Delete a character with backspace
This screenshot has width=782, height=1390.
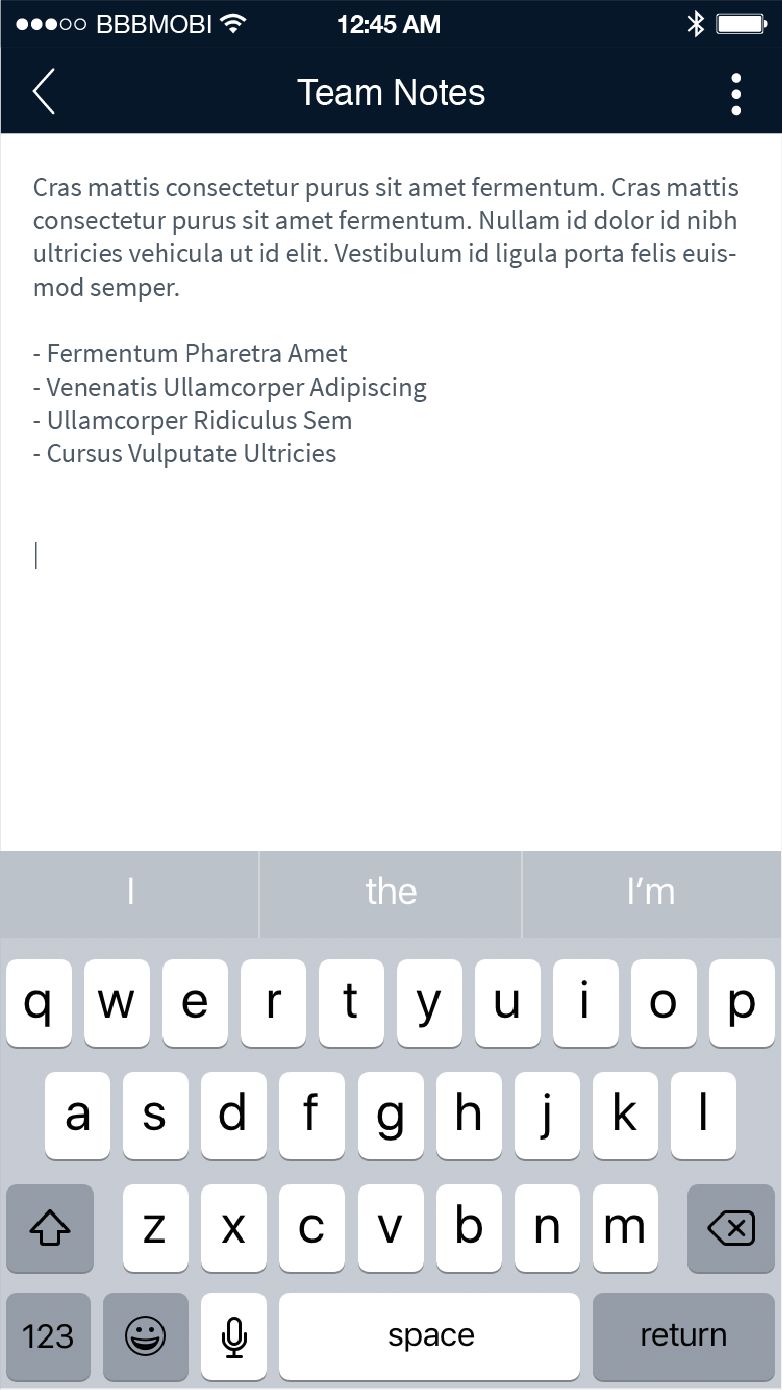(731, 1228)
